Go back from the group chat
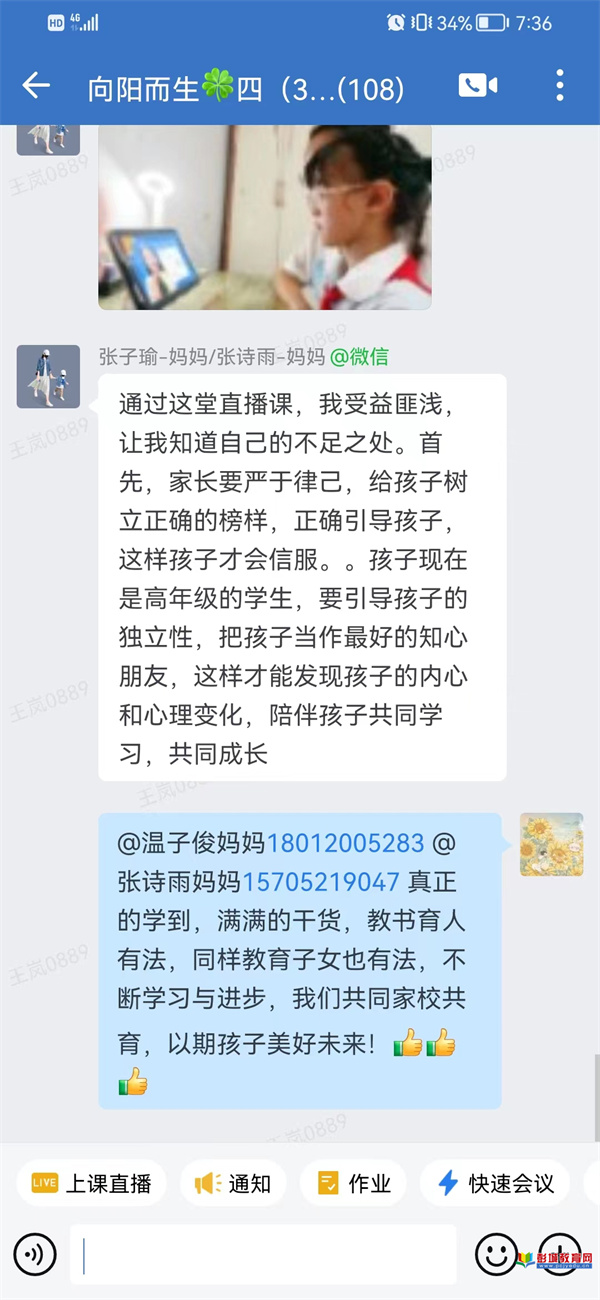Image resolution: width=600 pixels, height=1300 pixels. (x=36, y=86)
